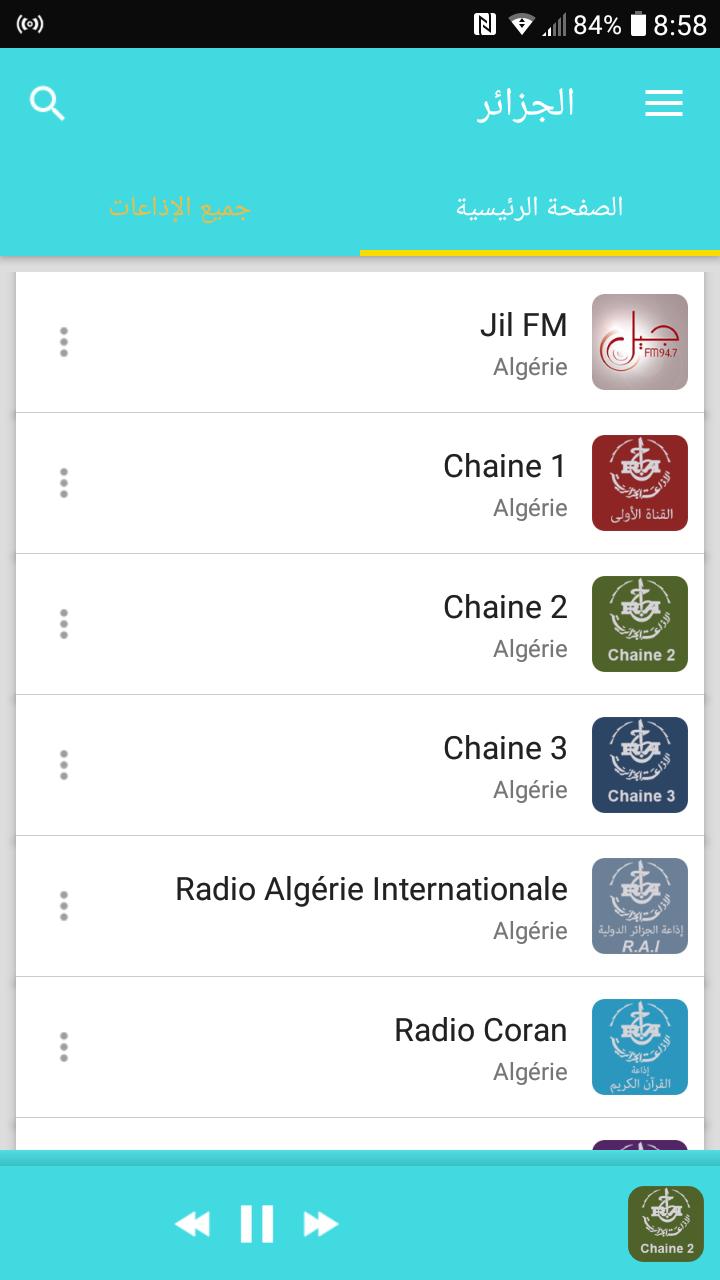
Task: Tap the three-dot menu beside Chaine 2
Action: pos(64,624)
